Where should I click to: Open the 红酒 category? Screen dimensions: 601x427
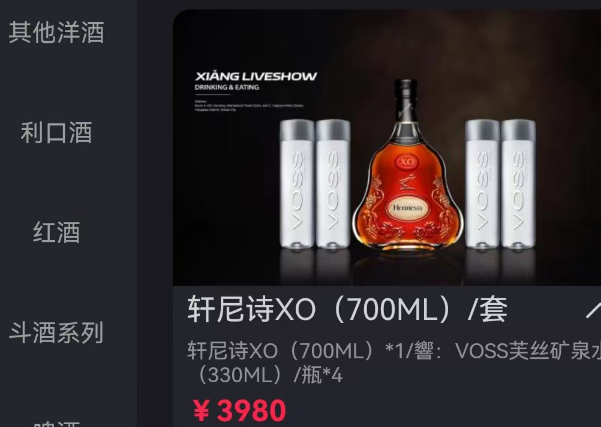click(x=57, y=232)
